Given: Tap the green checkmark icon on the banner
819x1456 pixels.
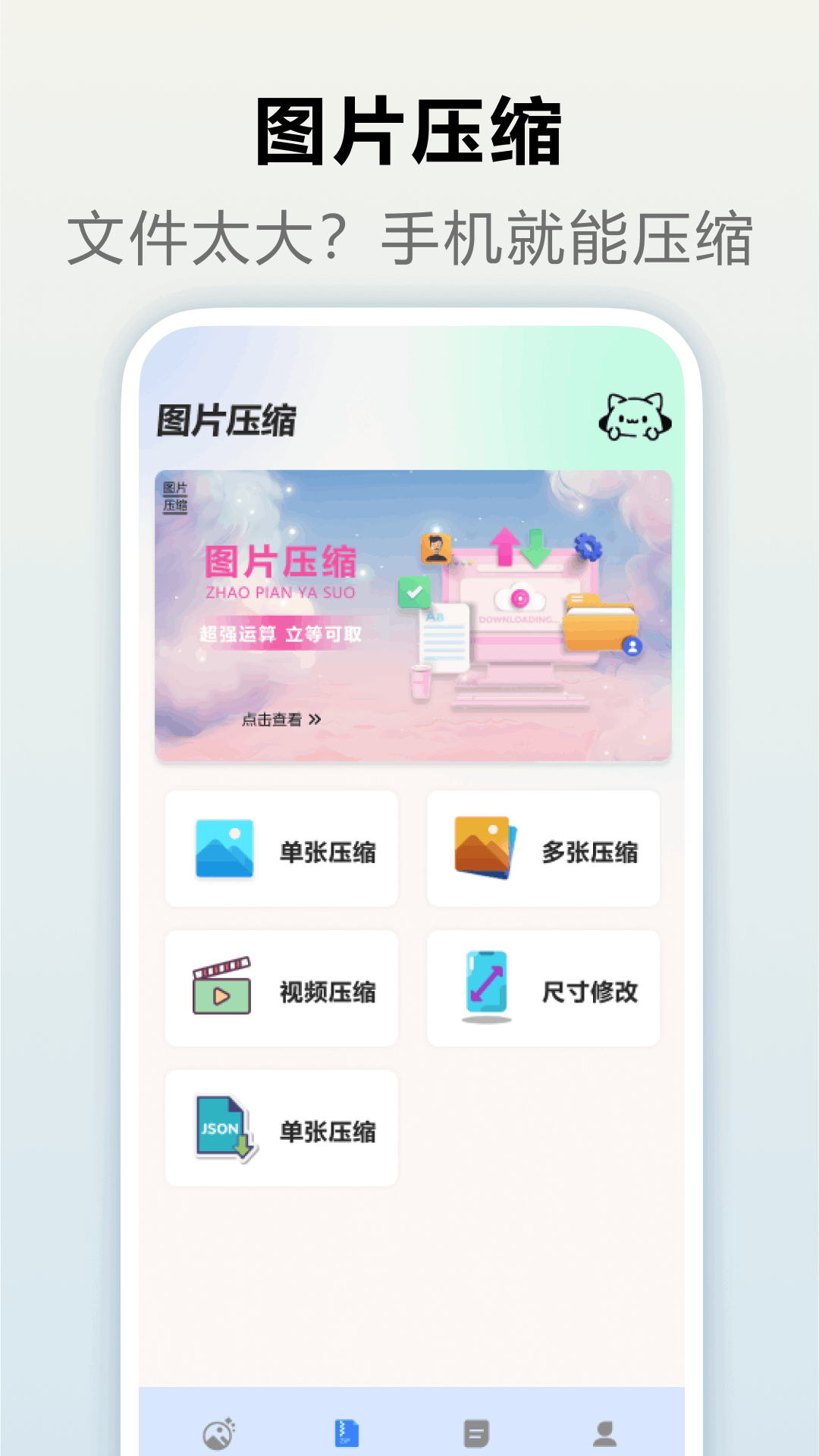Looking at the screenshot, I should tap(413, 591).
